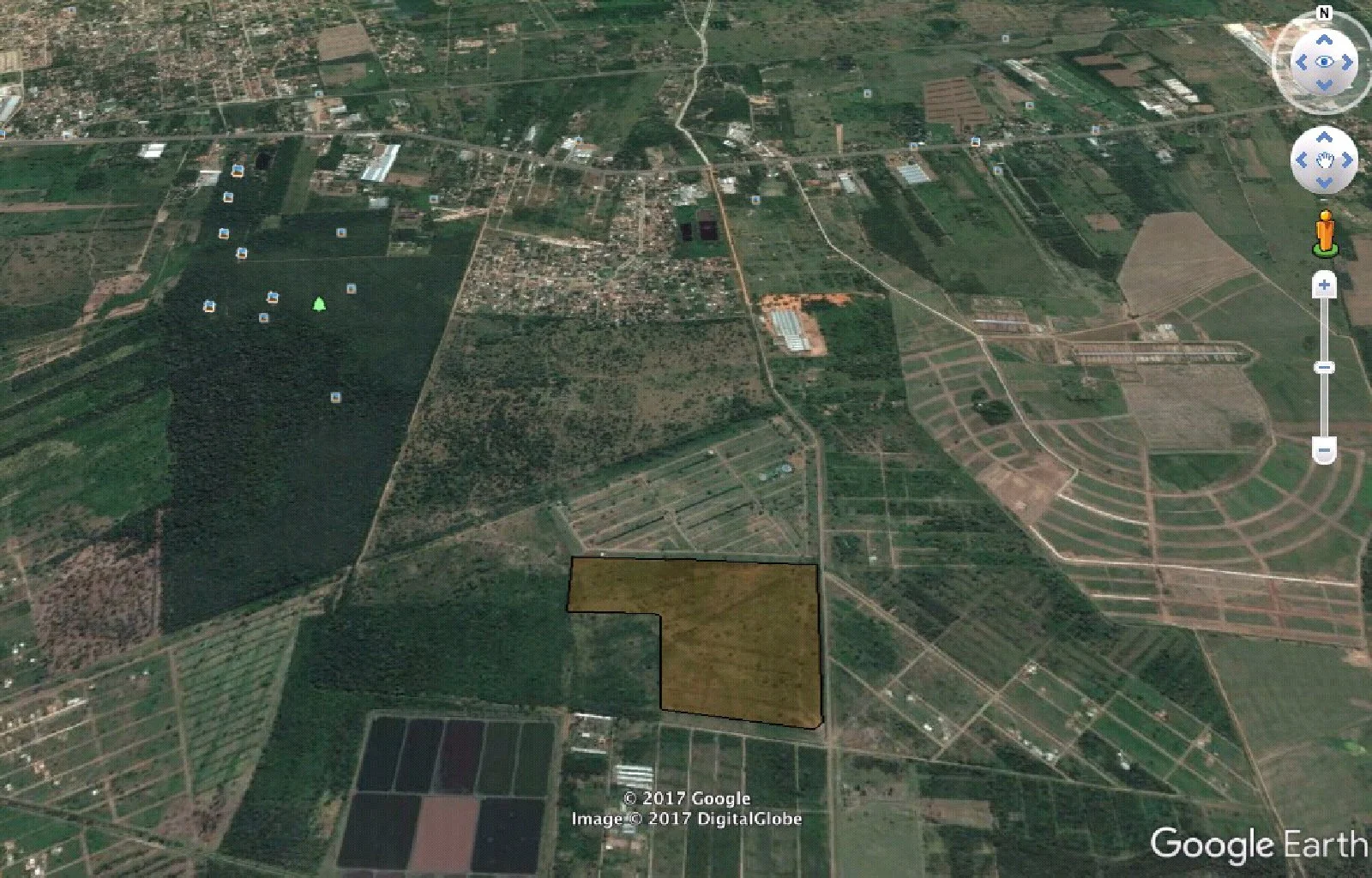Tilt view down with look joystick arrow

[1325, 85]
